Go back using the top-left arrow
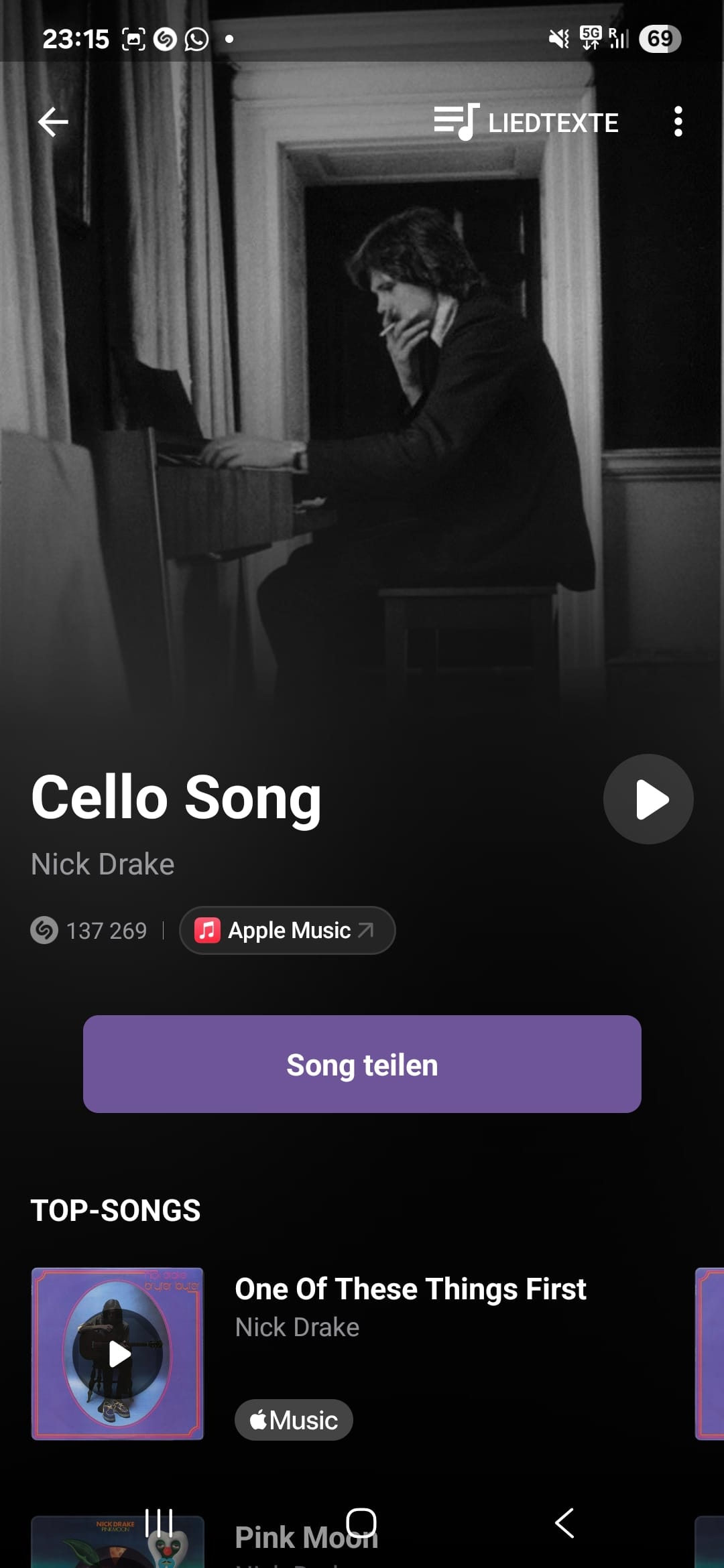This screenshot has height=1568, width=724. pos(53,122)
